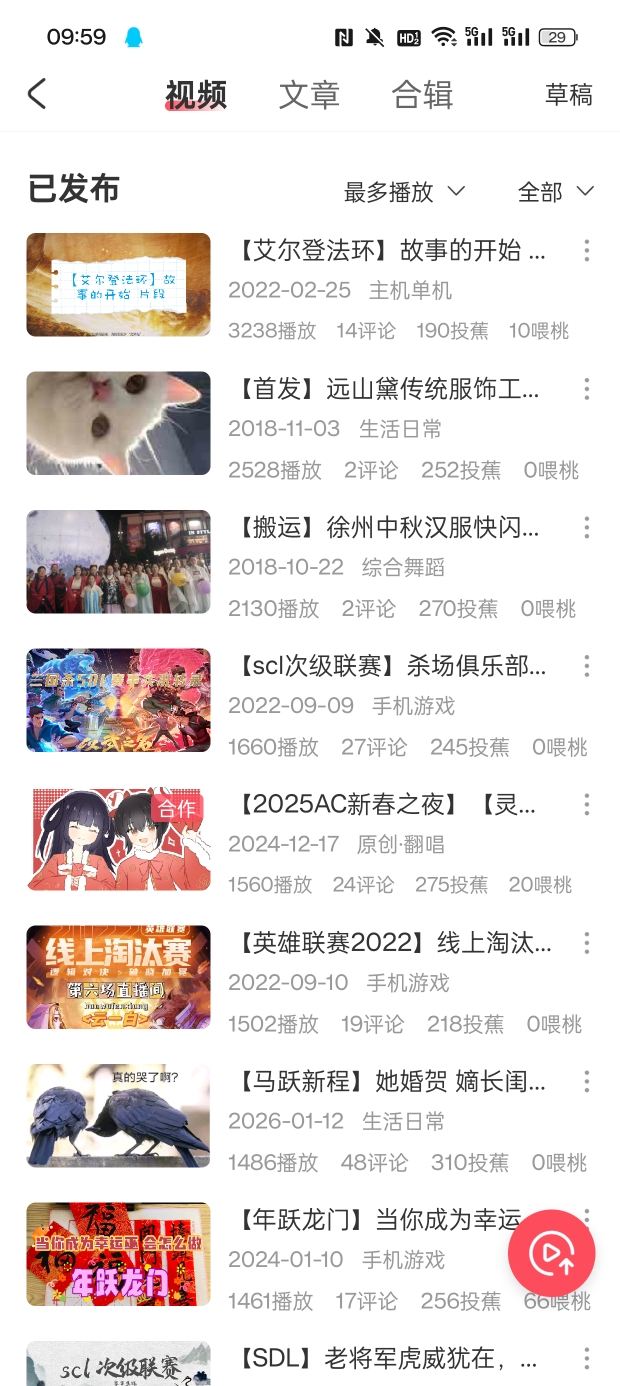
Task: Open more options for 【首发】远山黛 video
Action: point(587,389)
